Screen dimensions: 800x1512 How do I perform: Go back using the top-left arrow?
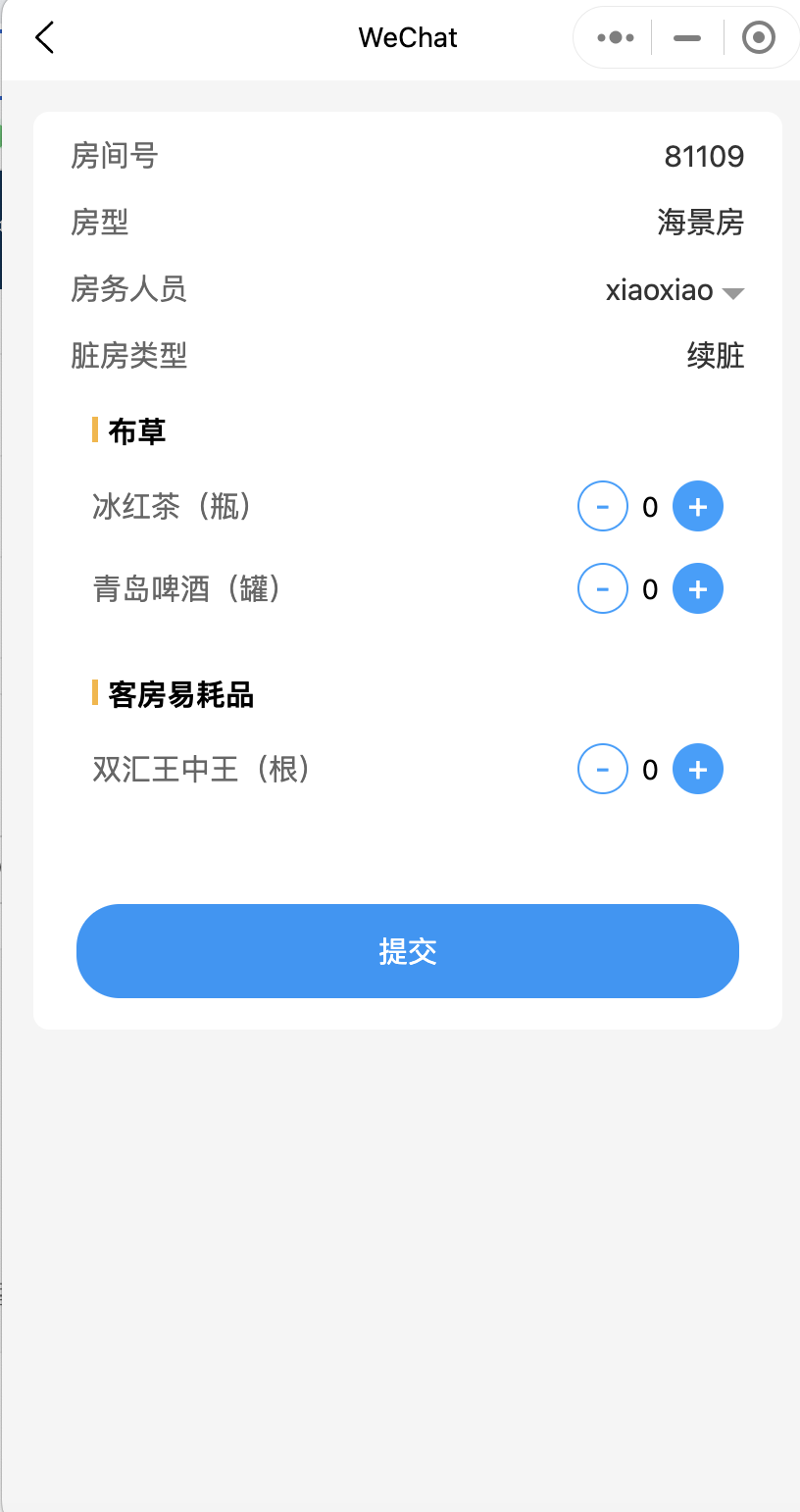pyautogui.click(x=44, y=38)
